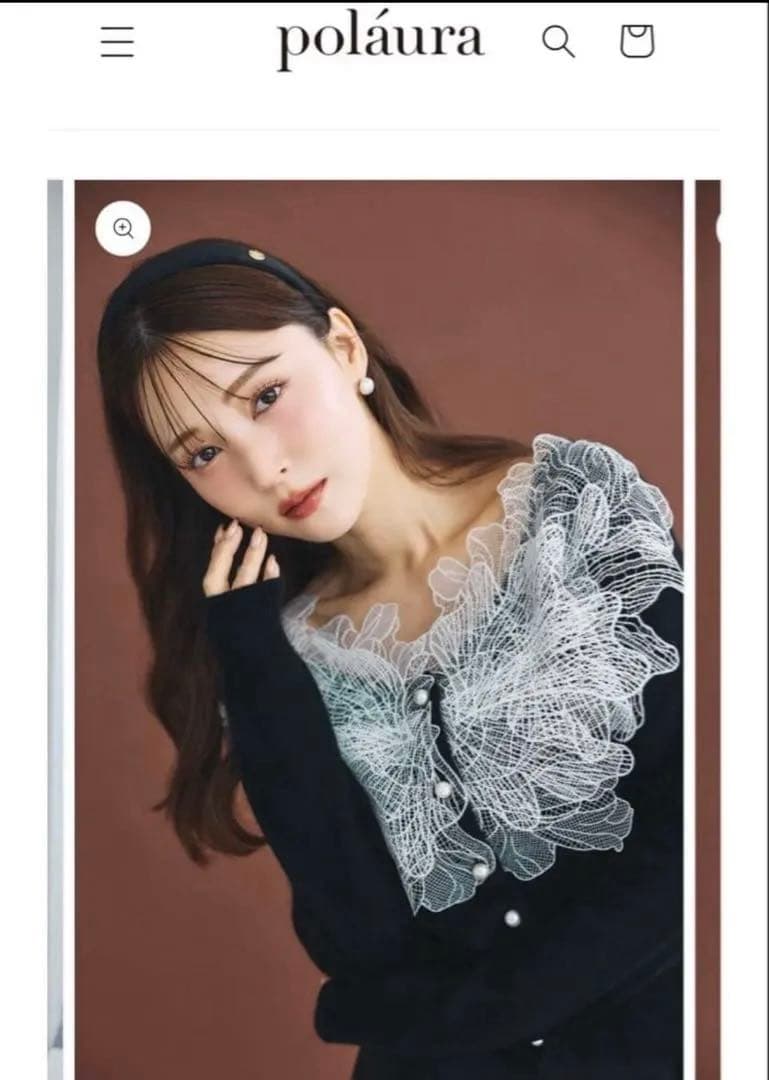Open the hamburger navigation menu
Image resolution: width=769 pixels, height=1080 pixels.
117,42
